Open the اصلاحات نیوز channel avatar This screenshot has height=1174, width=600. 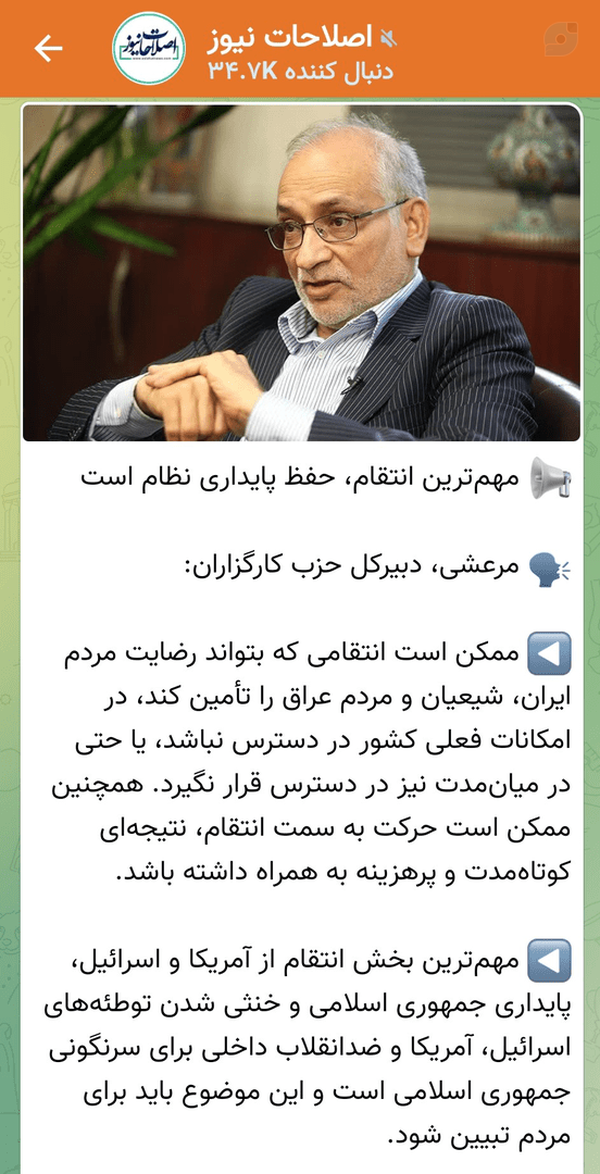pos(149,48)
